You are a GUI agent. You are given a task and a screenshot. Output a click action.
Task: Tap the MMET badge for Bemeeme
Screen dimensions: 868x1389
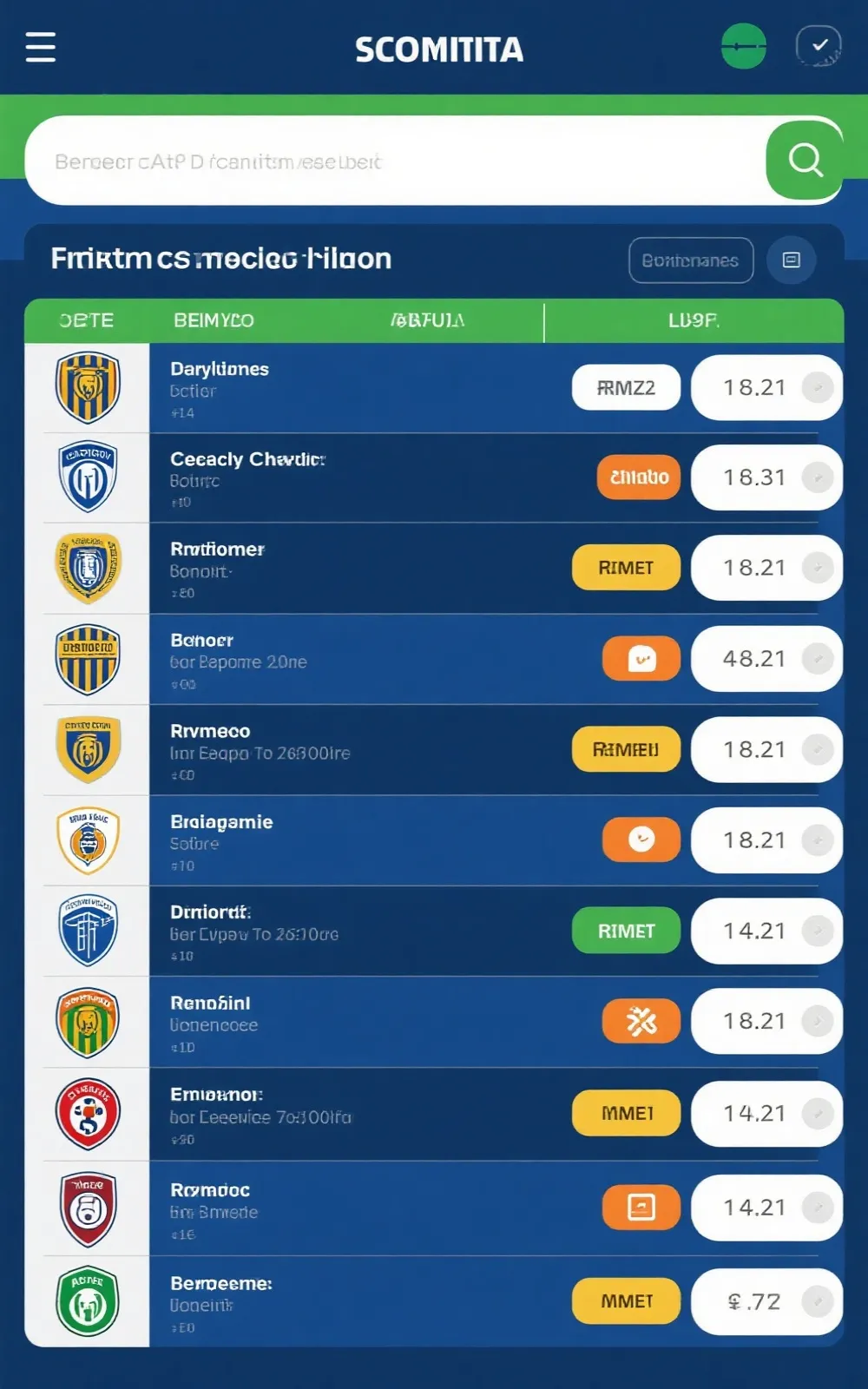pyautogui.click(x=626, y=1301)
